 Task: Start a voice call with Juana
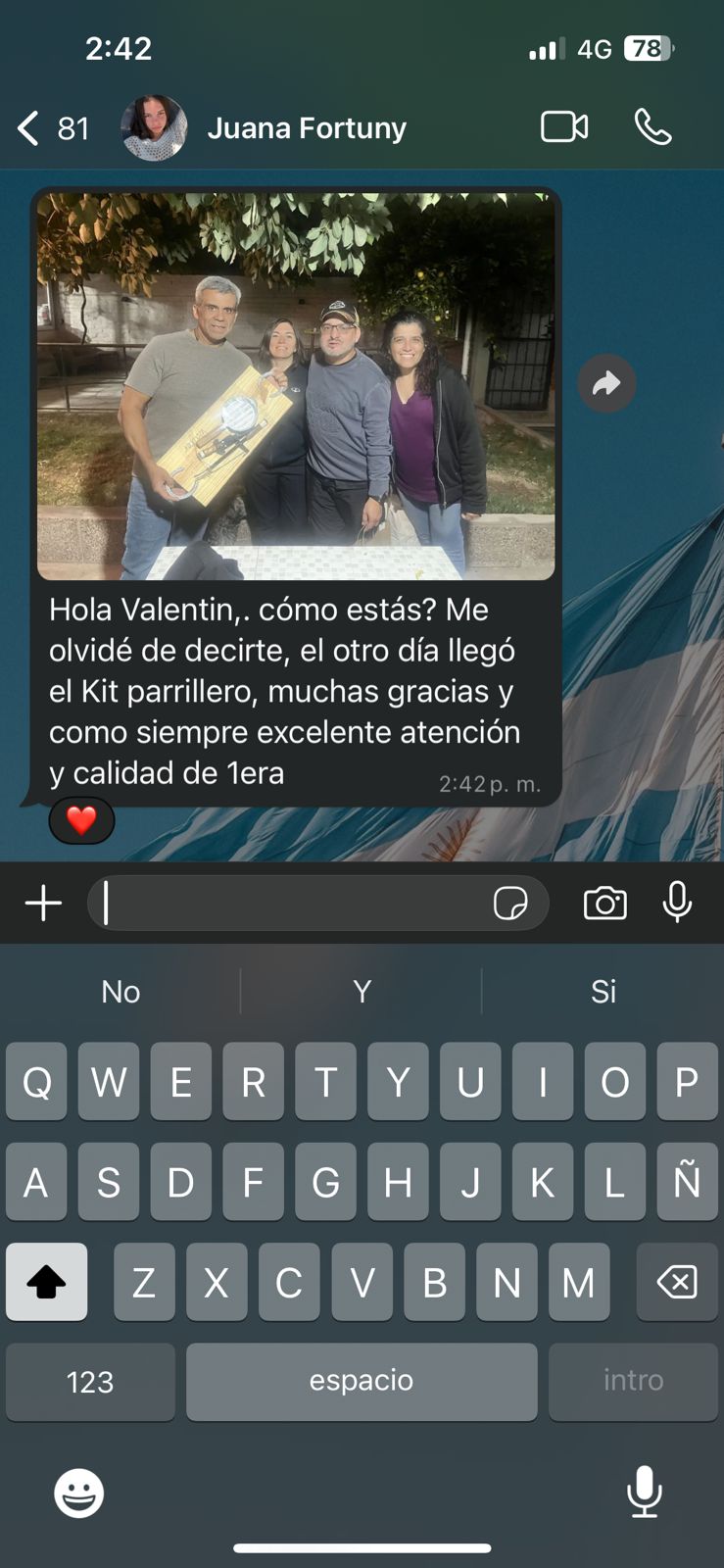coord(652,127)
